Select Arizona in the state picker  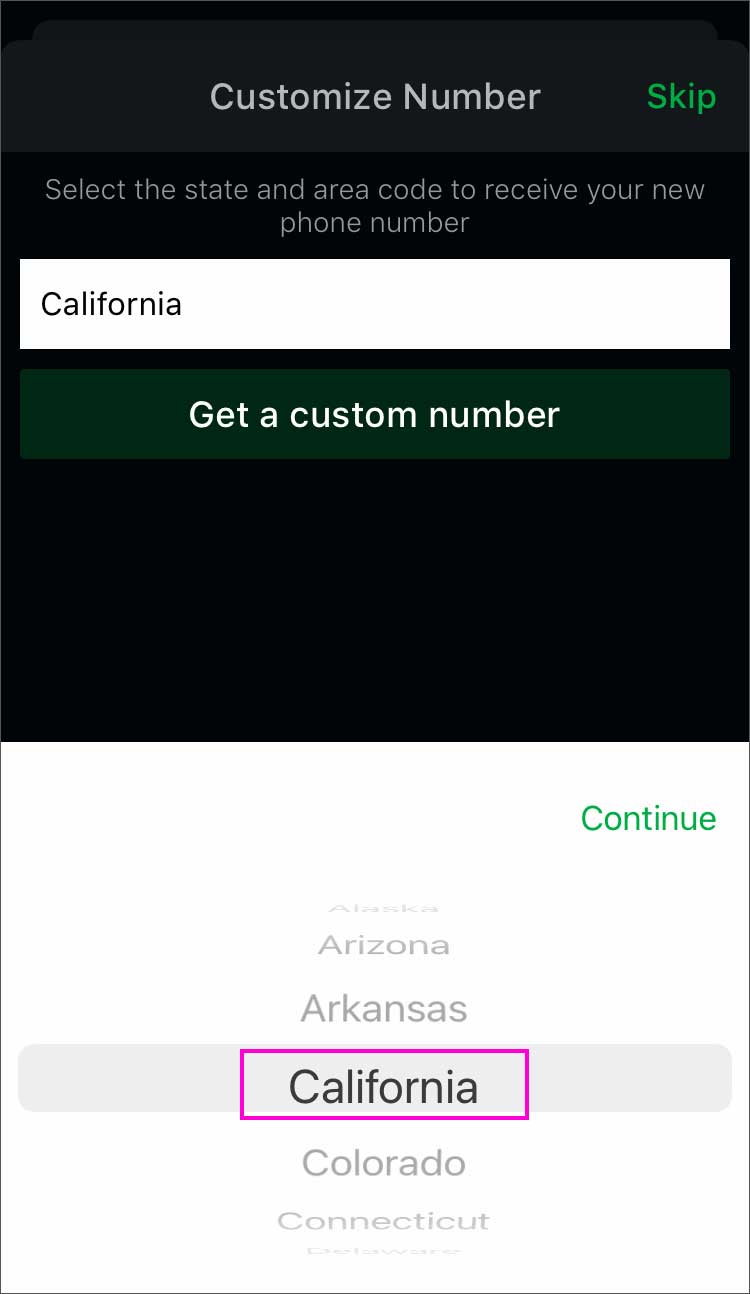click(383, 945)
